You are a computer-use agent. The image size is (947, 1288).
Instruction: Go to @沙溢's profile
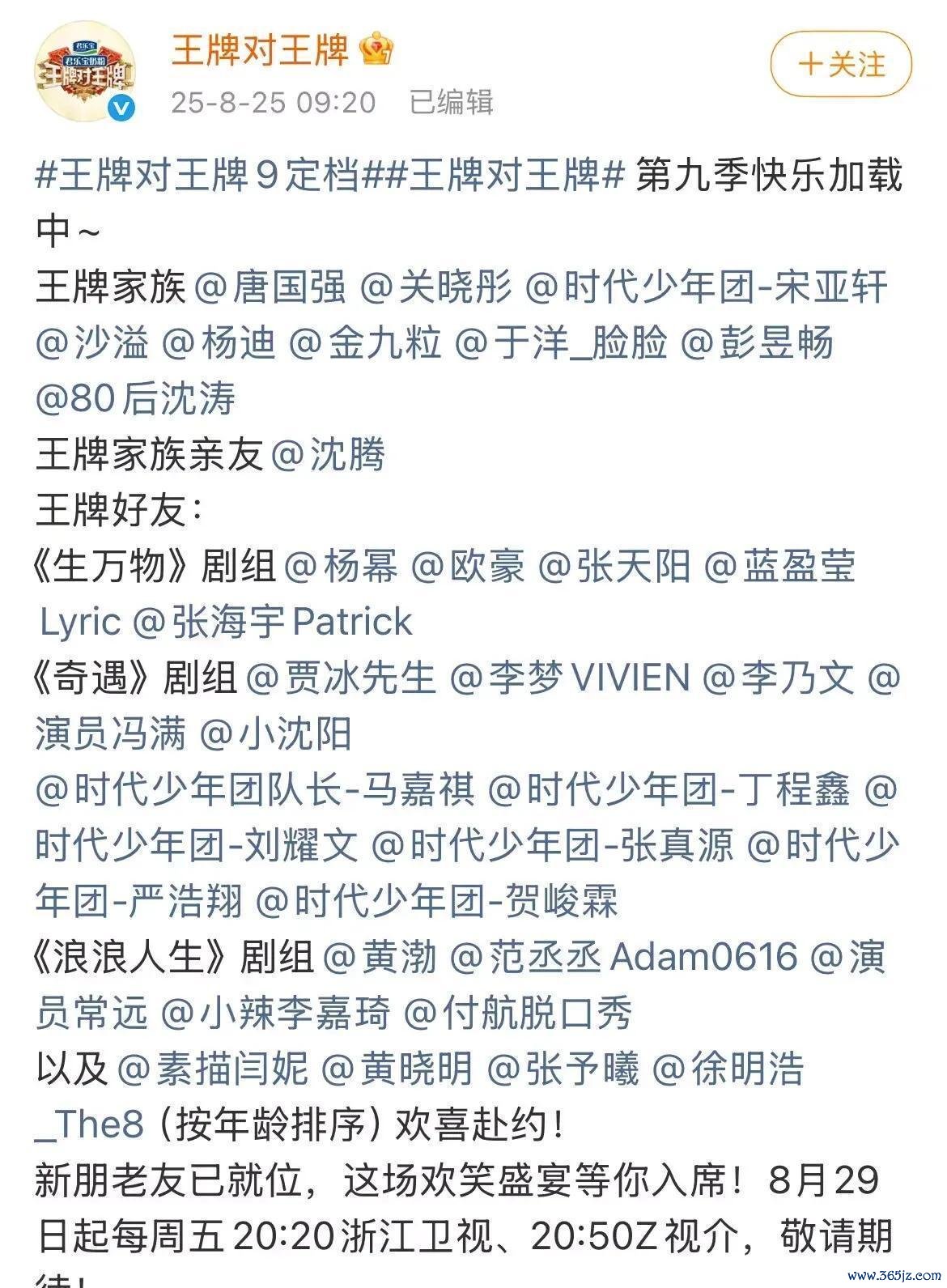(x=92, y=343)
